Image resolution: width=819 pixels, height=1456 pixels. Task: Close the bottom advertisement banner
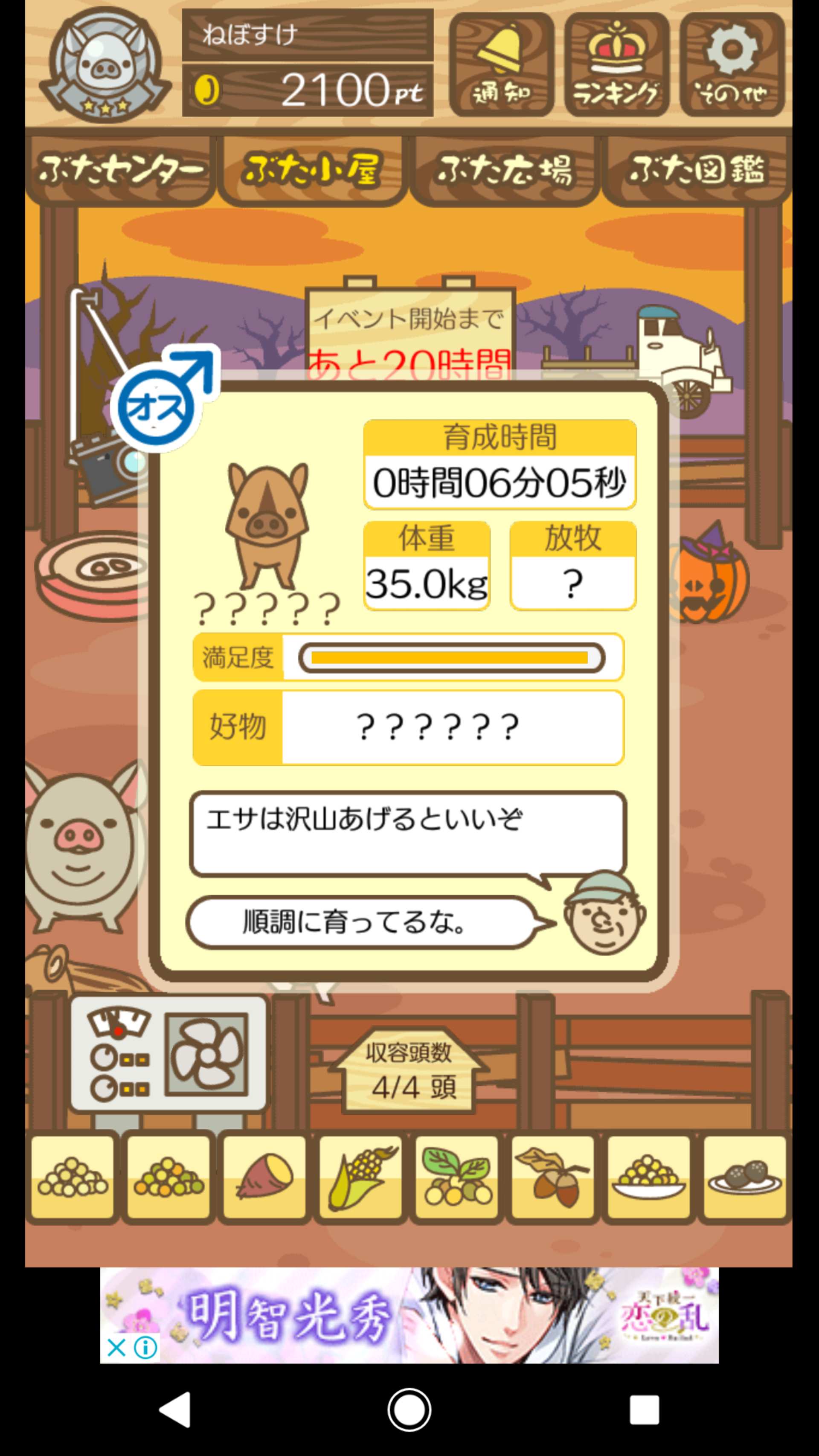pos(116,1348)
